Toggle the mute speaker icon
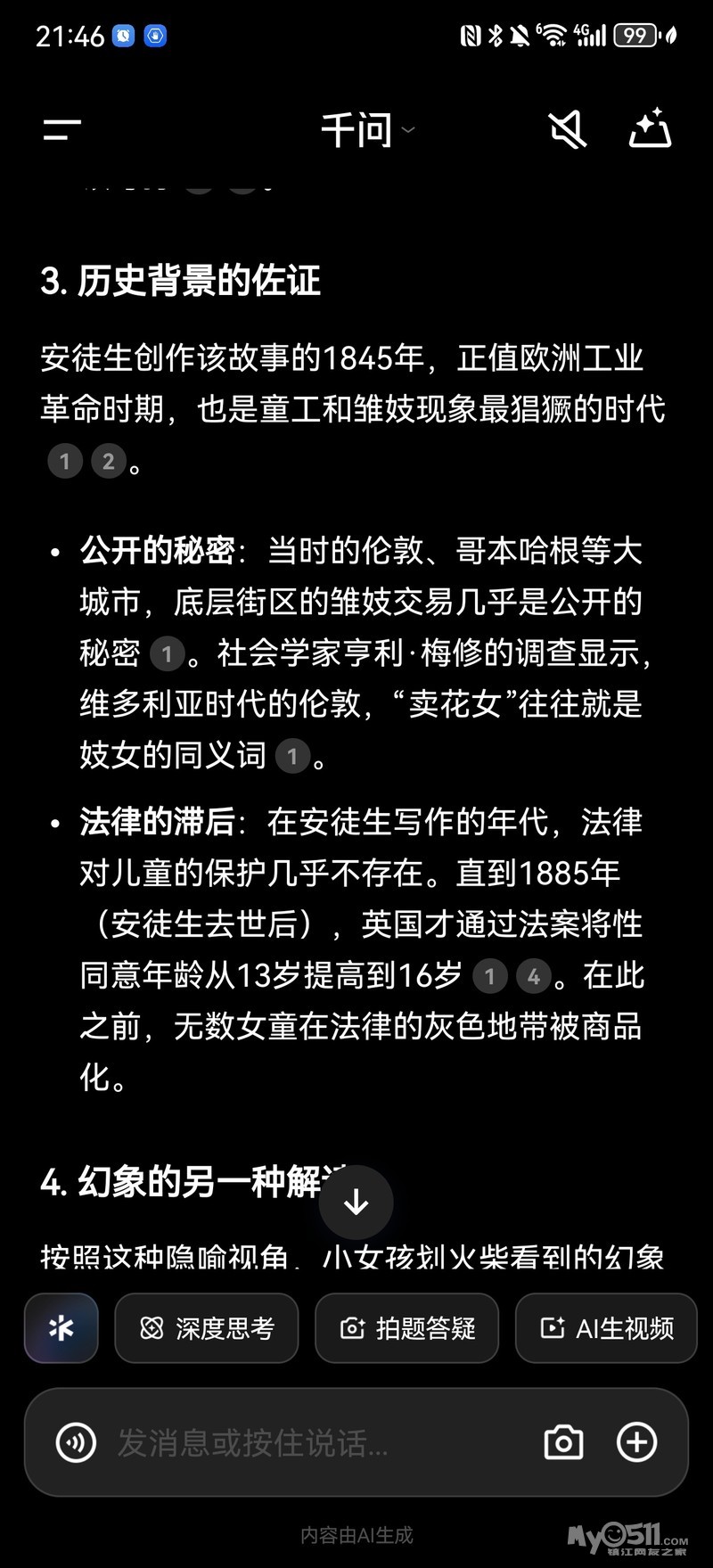This screenshot has height=1568, width=713. point(568,130)
